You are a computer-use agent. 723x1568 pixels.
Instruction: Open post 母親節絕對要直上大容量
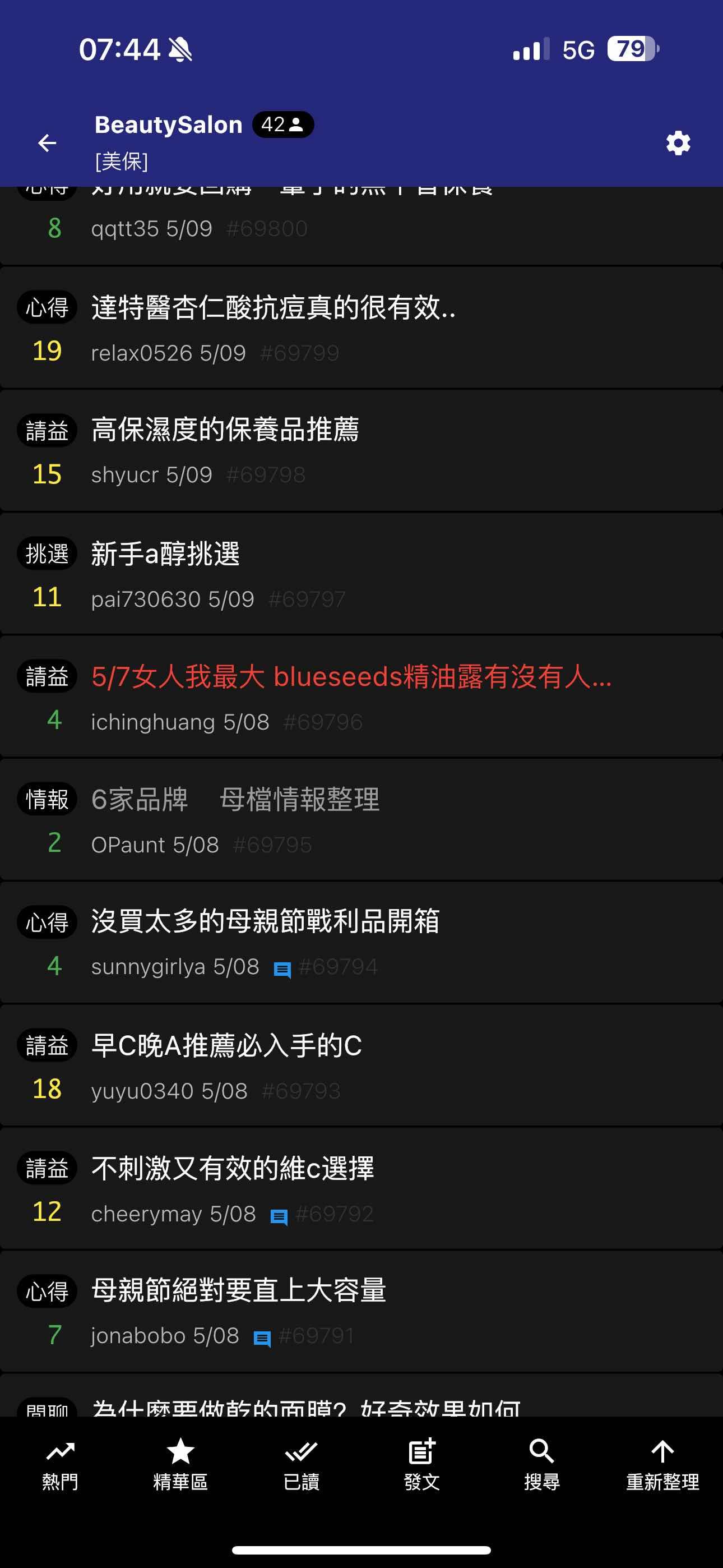[x=361, y=1312]
